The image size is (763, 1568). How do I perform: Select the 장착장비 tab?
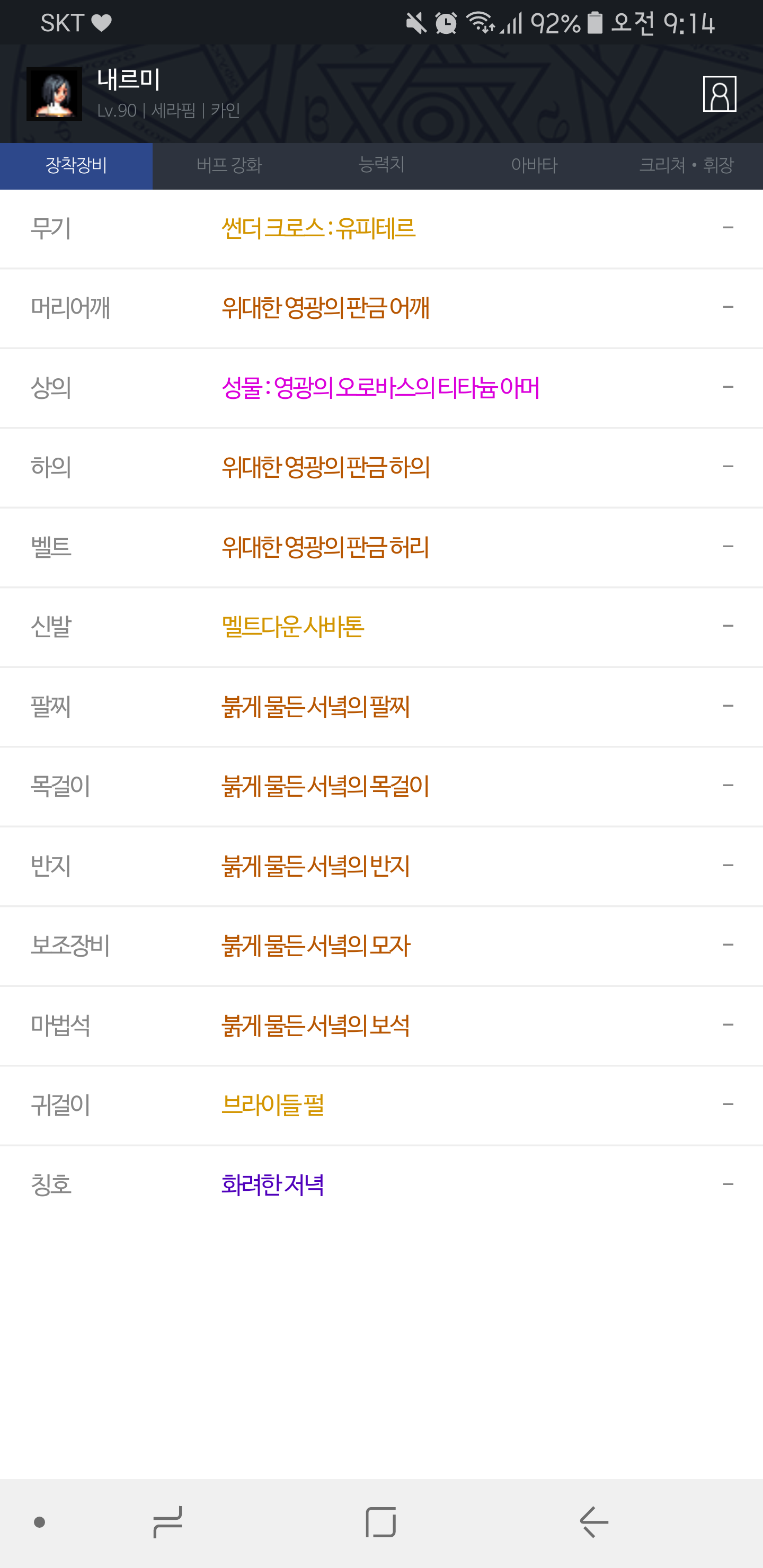(76, 166)
